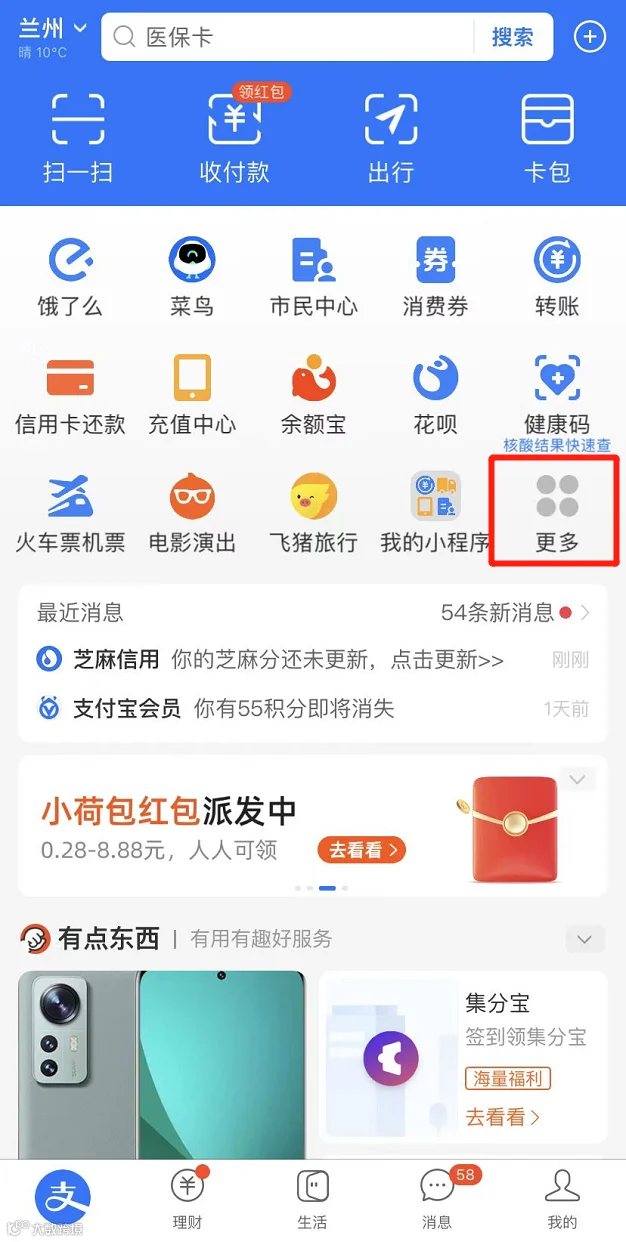This screenshot has width=626, height=1242.
Task: Expand the 有点东西 section dropdown
Action: pos(585,939)
